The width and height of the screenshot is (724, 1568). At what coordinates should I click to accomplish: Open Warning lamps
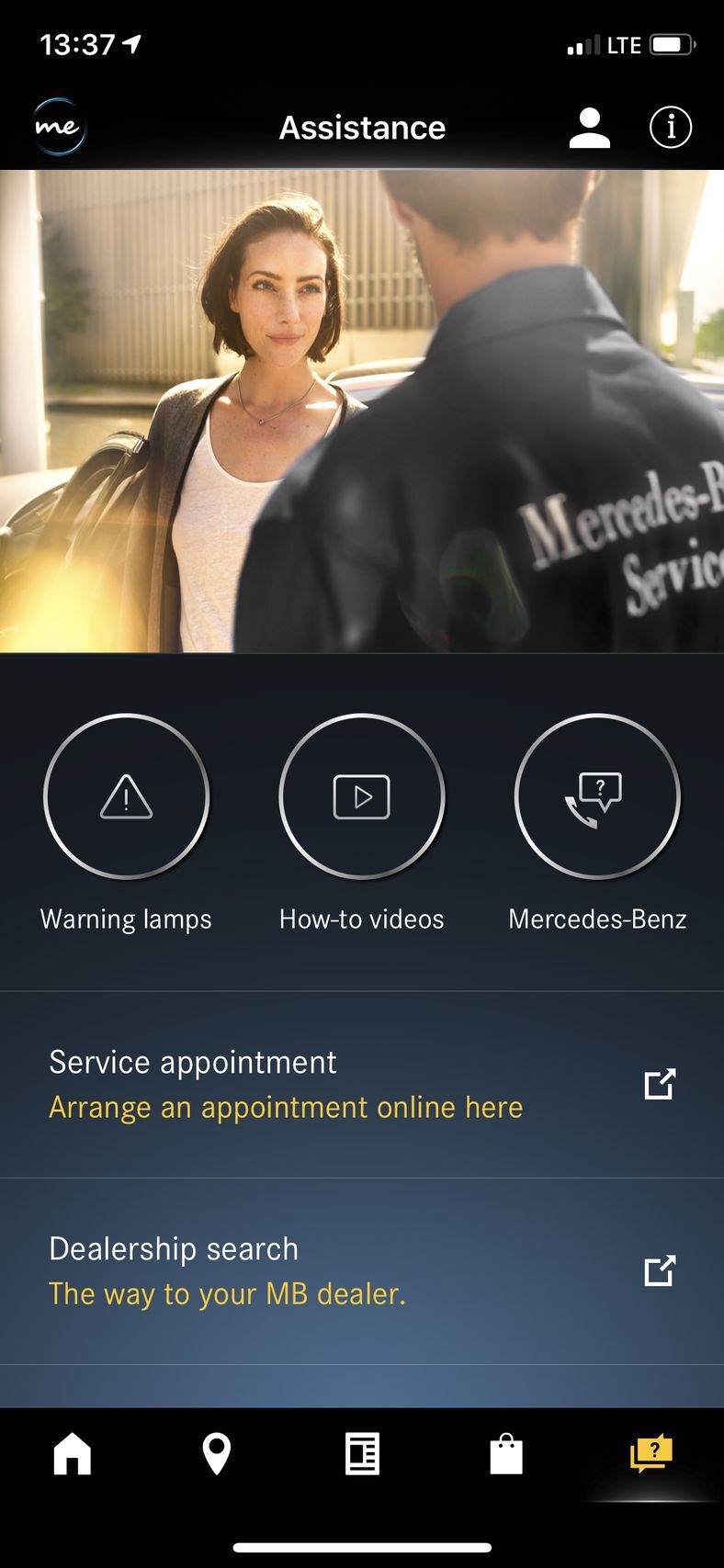pyautogui.click(x=126, y=796)
